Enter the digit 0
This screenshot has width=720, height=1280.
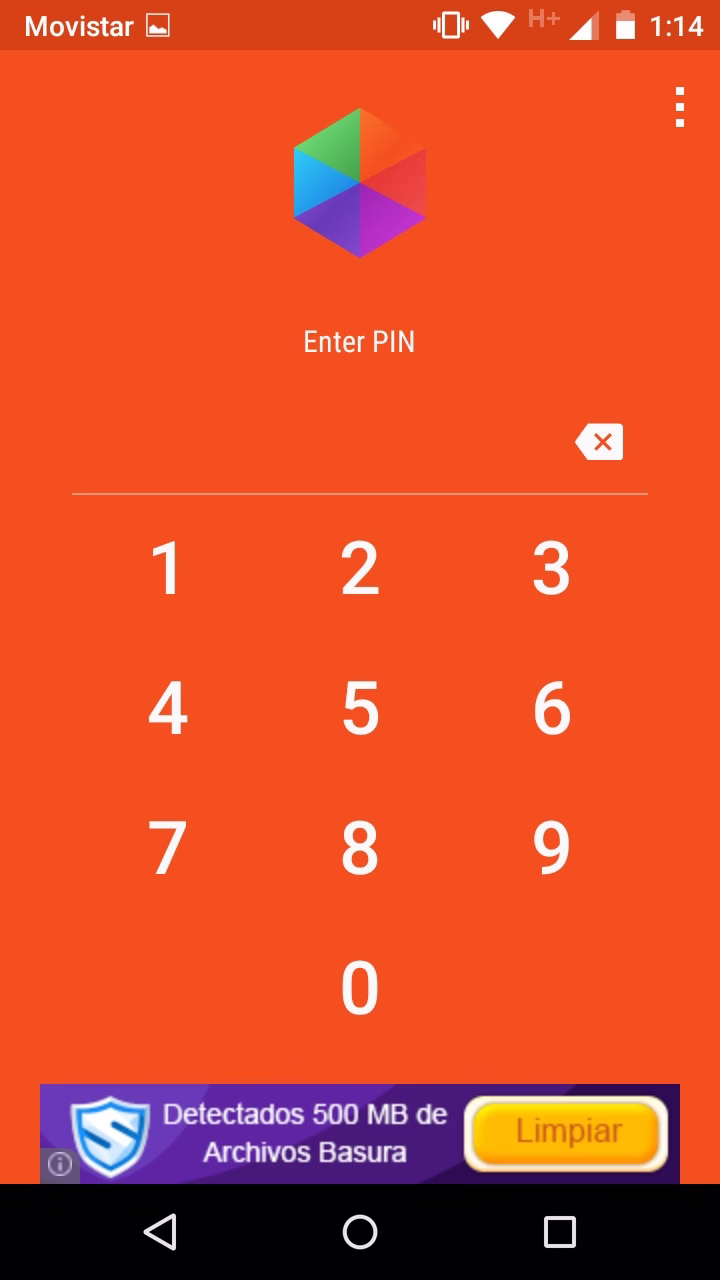point(360,988)
